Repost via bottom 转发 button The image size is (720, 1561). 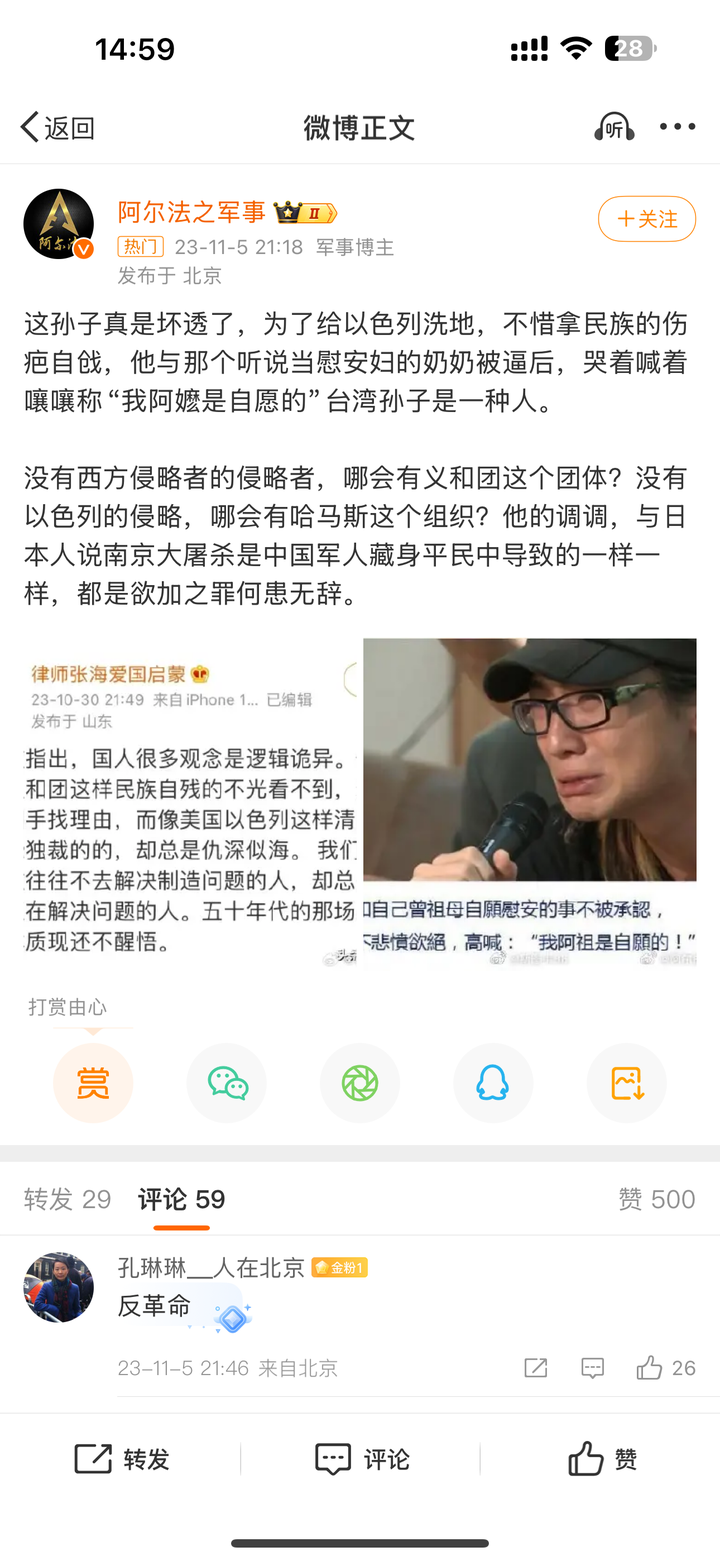click(x=120, y=1459)
